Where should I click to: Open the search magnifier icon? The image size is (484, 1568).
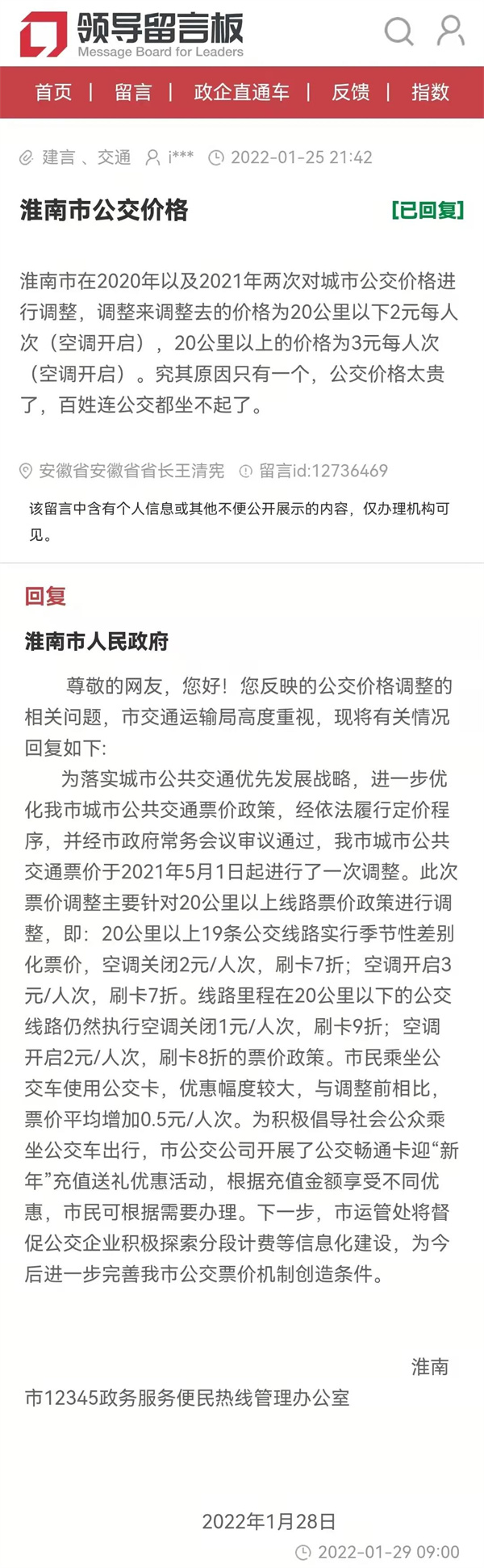point(398,31)
